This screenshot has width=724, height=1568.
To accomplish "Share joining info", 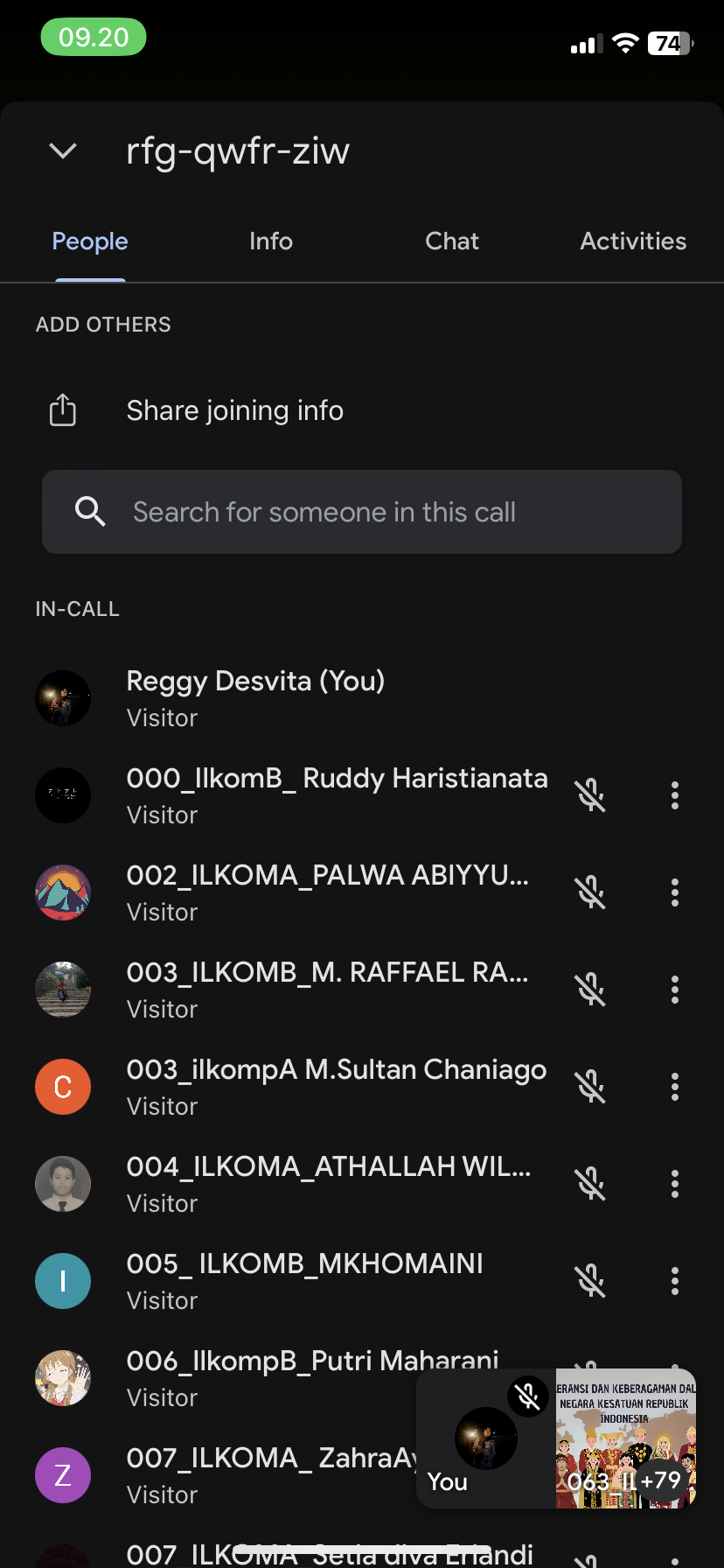I will point(234,410).
